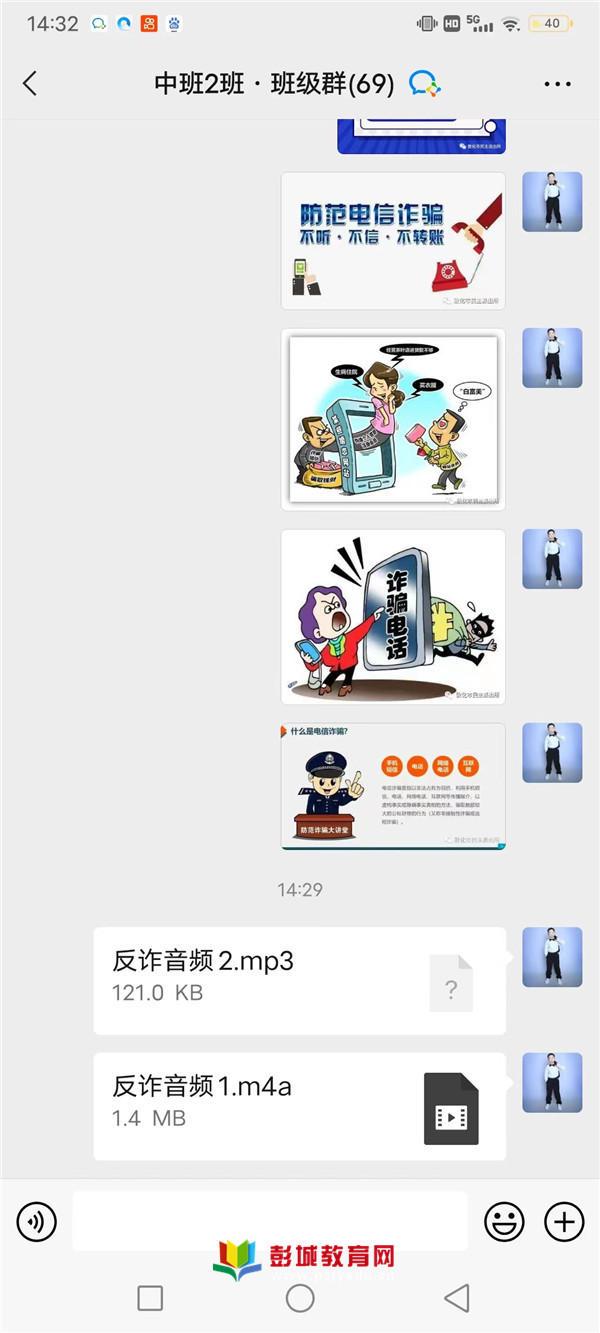Open the file 反诈音频 2.mp3
This screenshot has height=1333, width=600.
tap(299, 980)
